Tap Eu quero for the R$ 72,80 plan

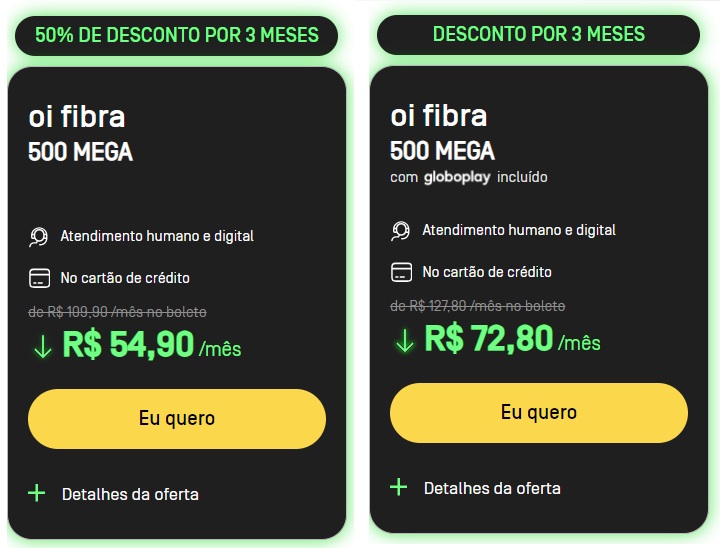click(538, 412)
